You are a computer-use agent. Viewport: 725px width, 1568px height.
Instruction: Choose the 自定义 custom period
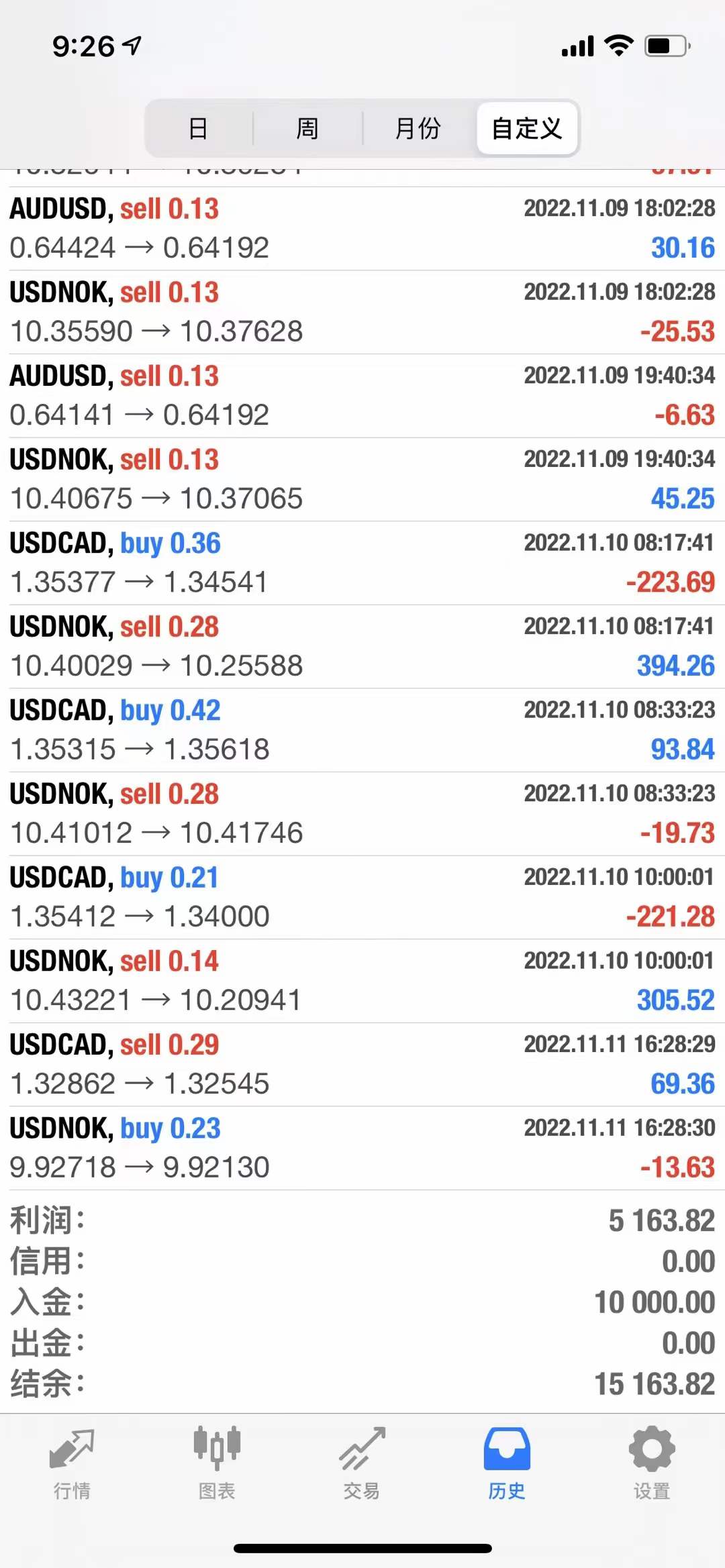pos(527,128)
